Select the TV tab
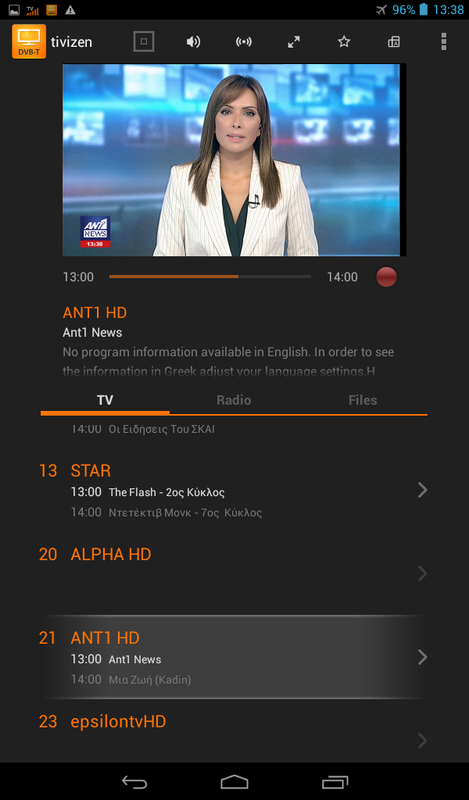This screenshot has height=800, width=469. point(105,400)
